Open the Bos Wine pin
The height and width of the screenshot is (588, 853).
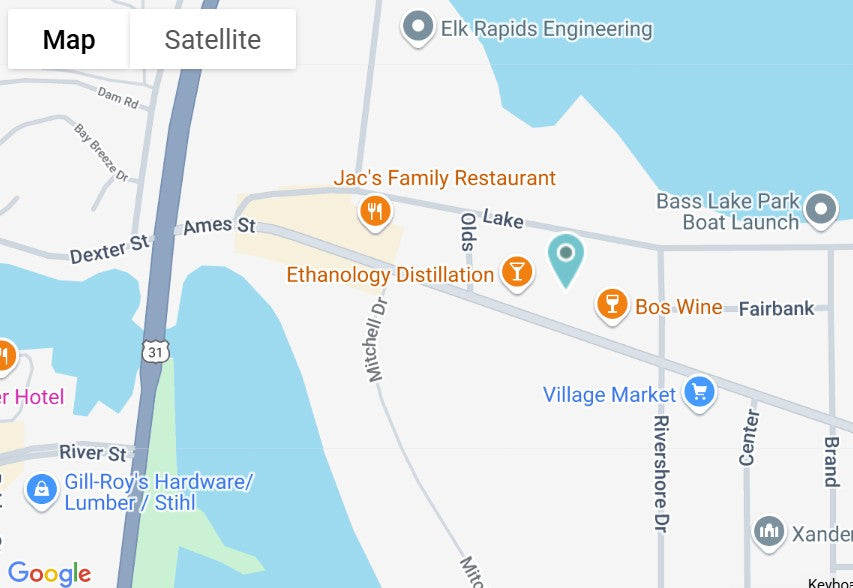tap(612, 303)
